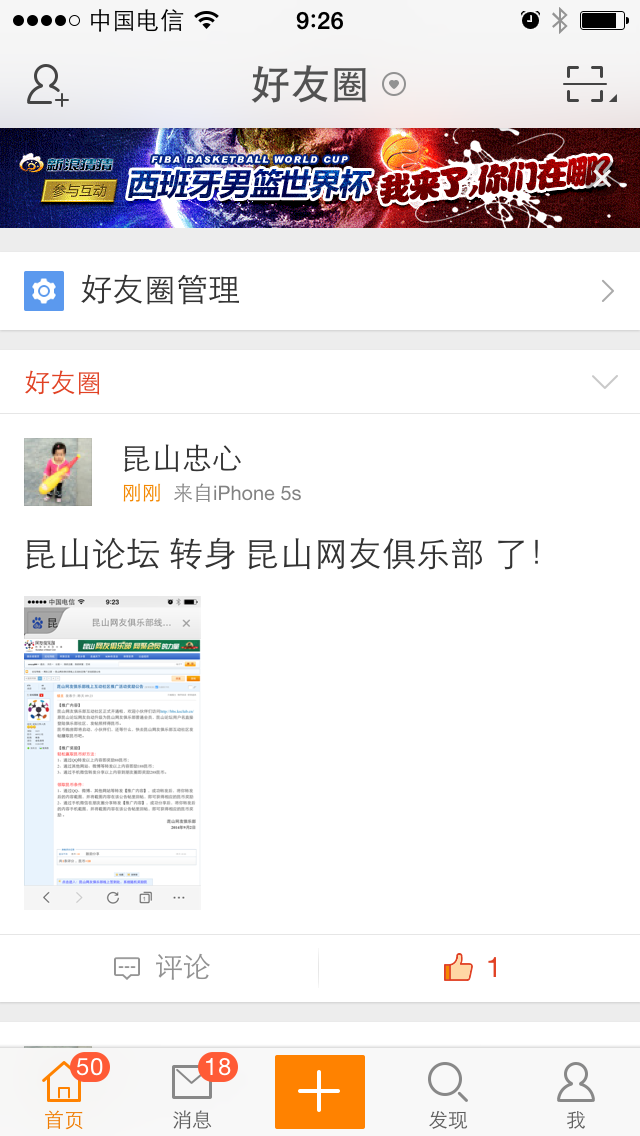Go to the 发现 tab
Viewport: 640px width, 1136px height.
[x=448, y=1092]
